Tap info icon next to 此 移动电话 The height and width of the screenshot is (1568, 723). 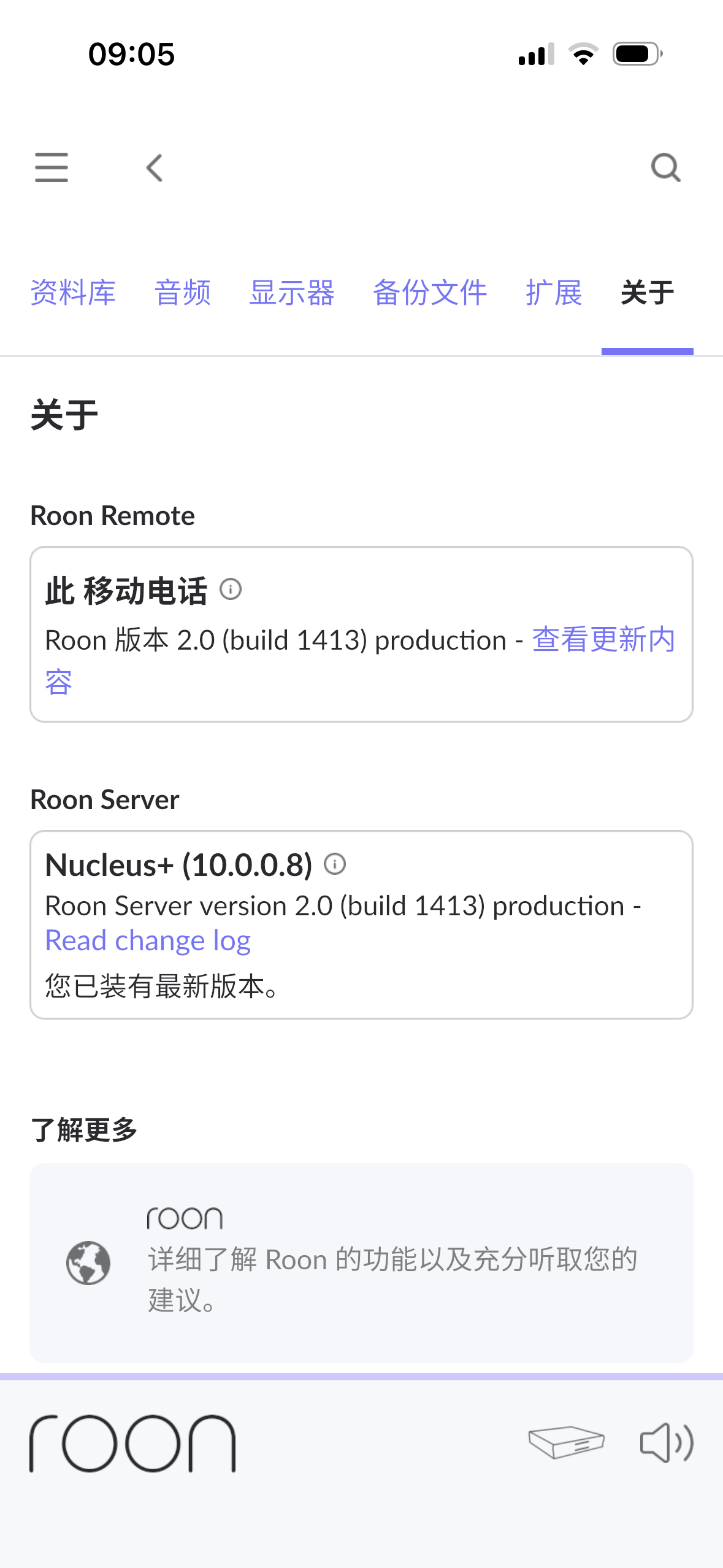point(231,590)
